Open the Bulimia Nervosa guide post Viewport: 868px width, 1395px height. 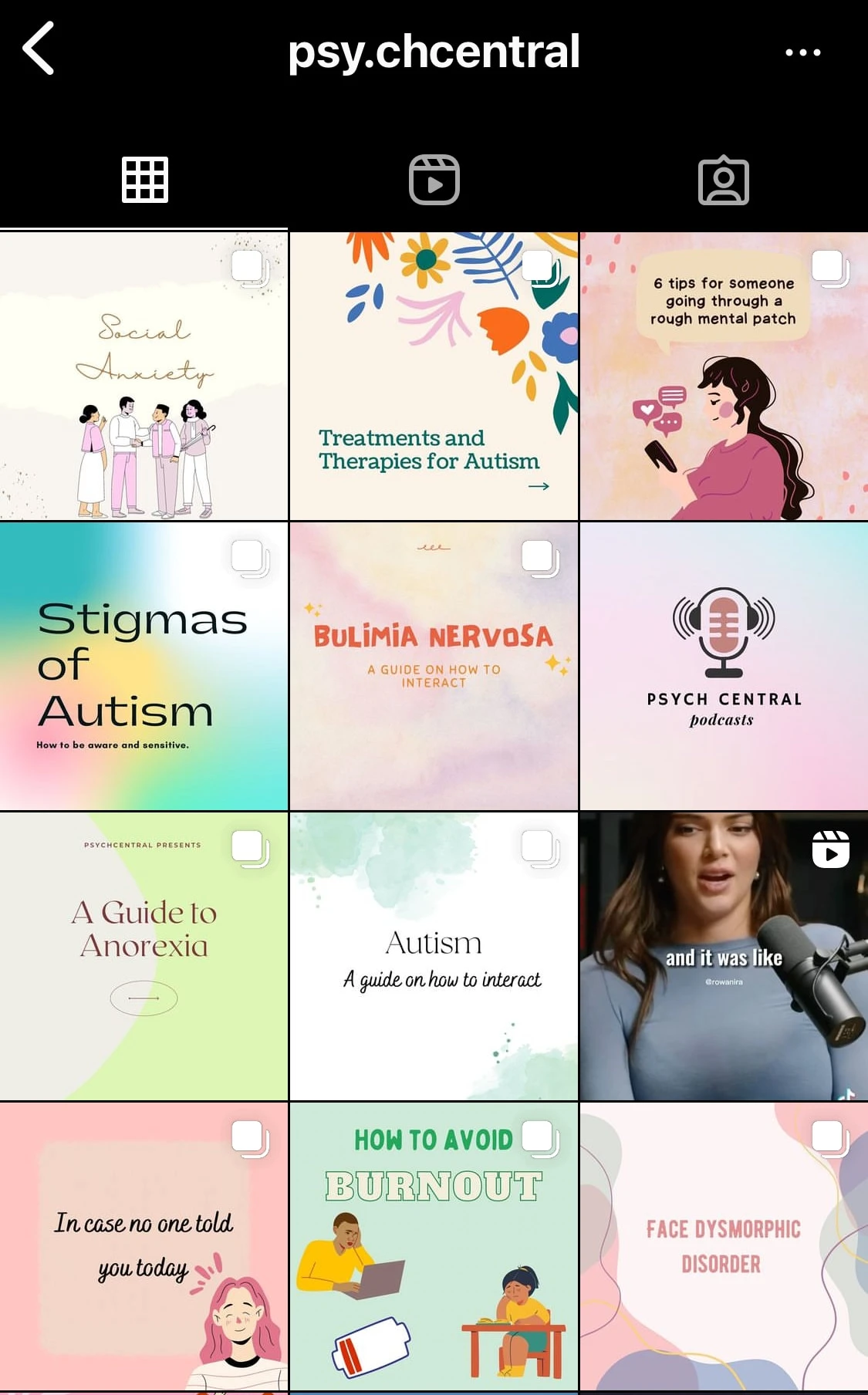click(x=434, y=667)
